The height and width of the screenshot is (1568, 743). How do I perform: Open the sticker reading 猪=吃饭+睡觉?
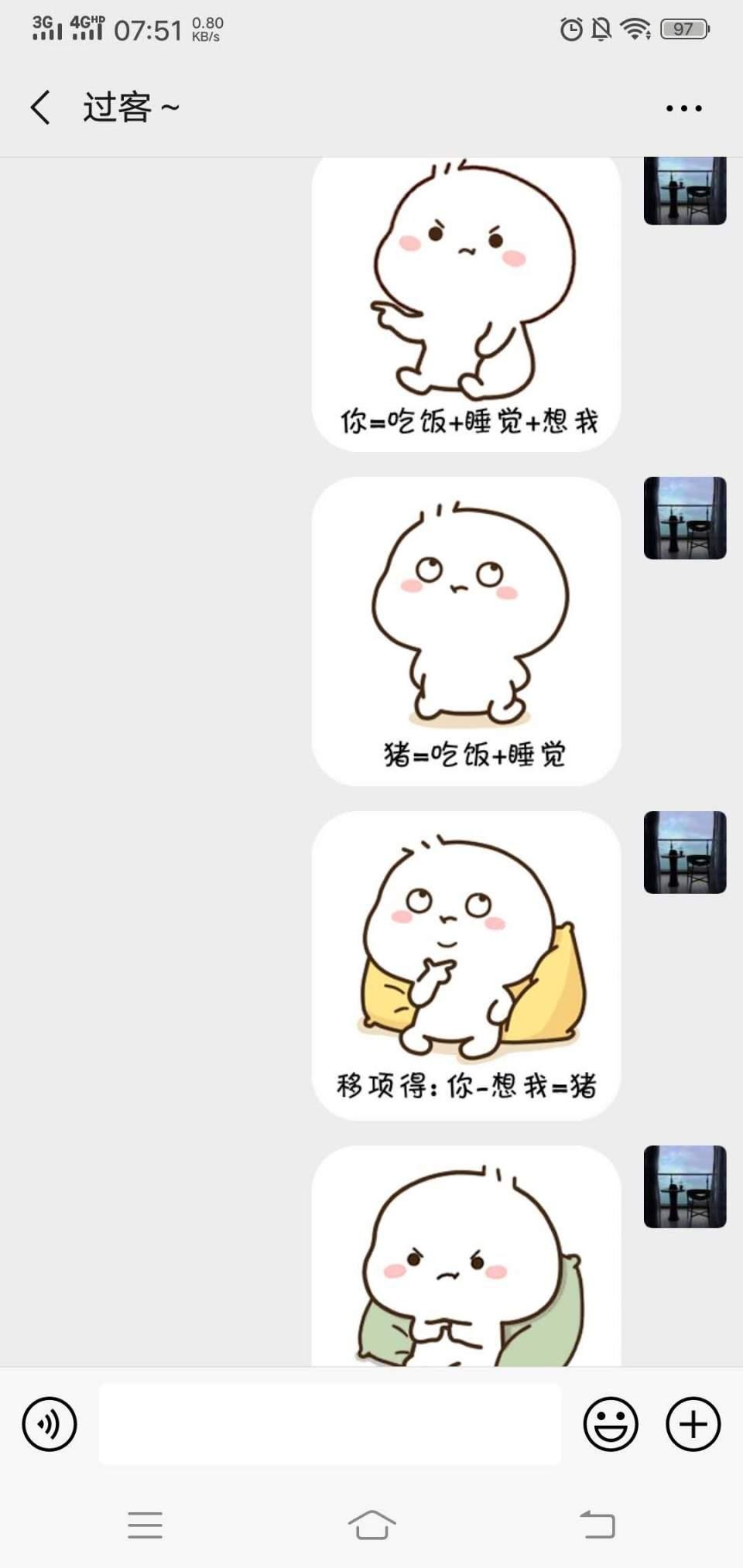(x=466, y=631)
